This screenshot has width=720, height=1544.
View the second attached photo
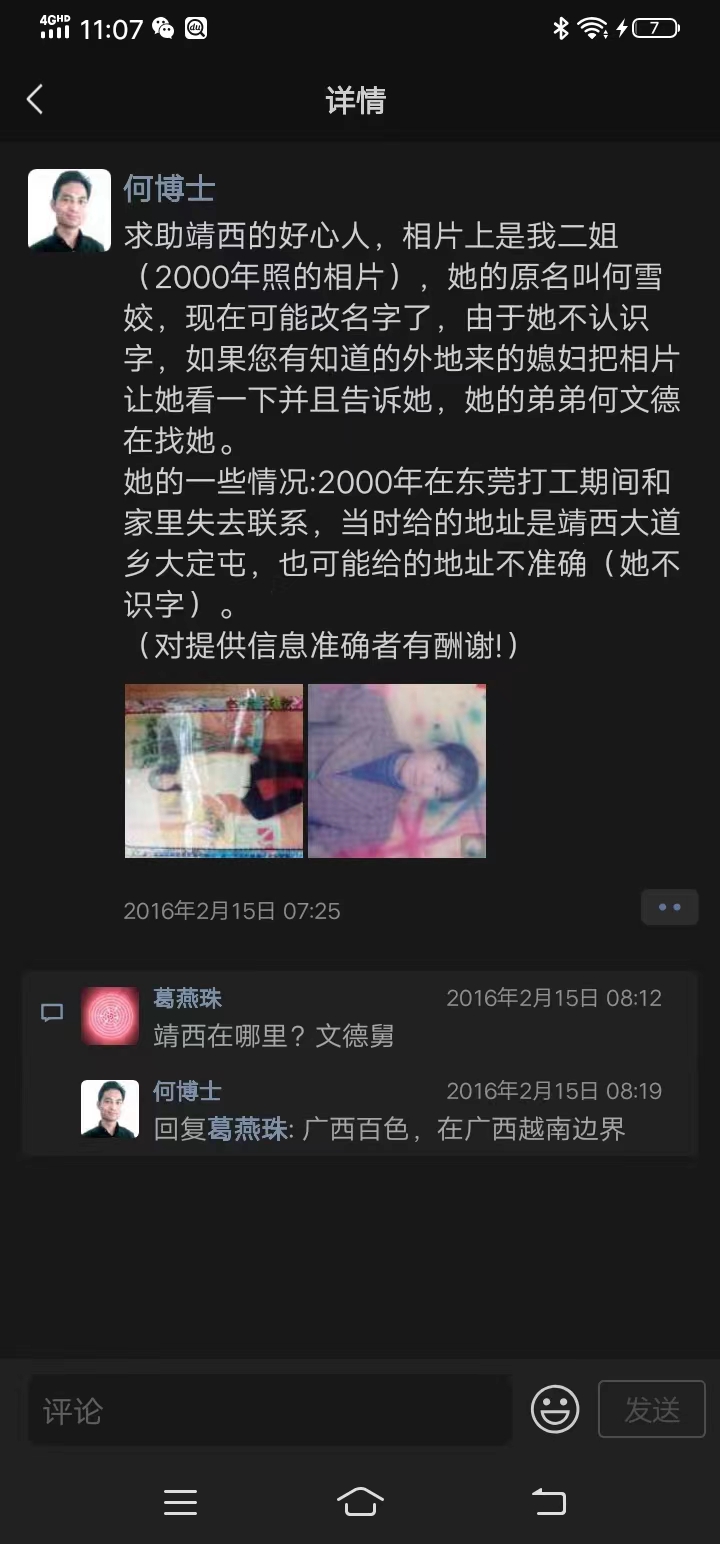397,771
